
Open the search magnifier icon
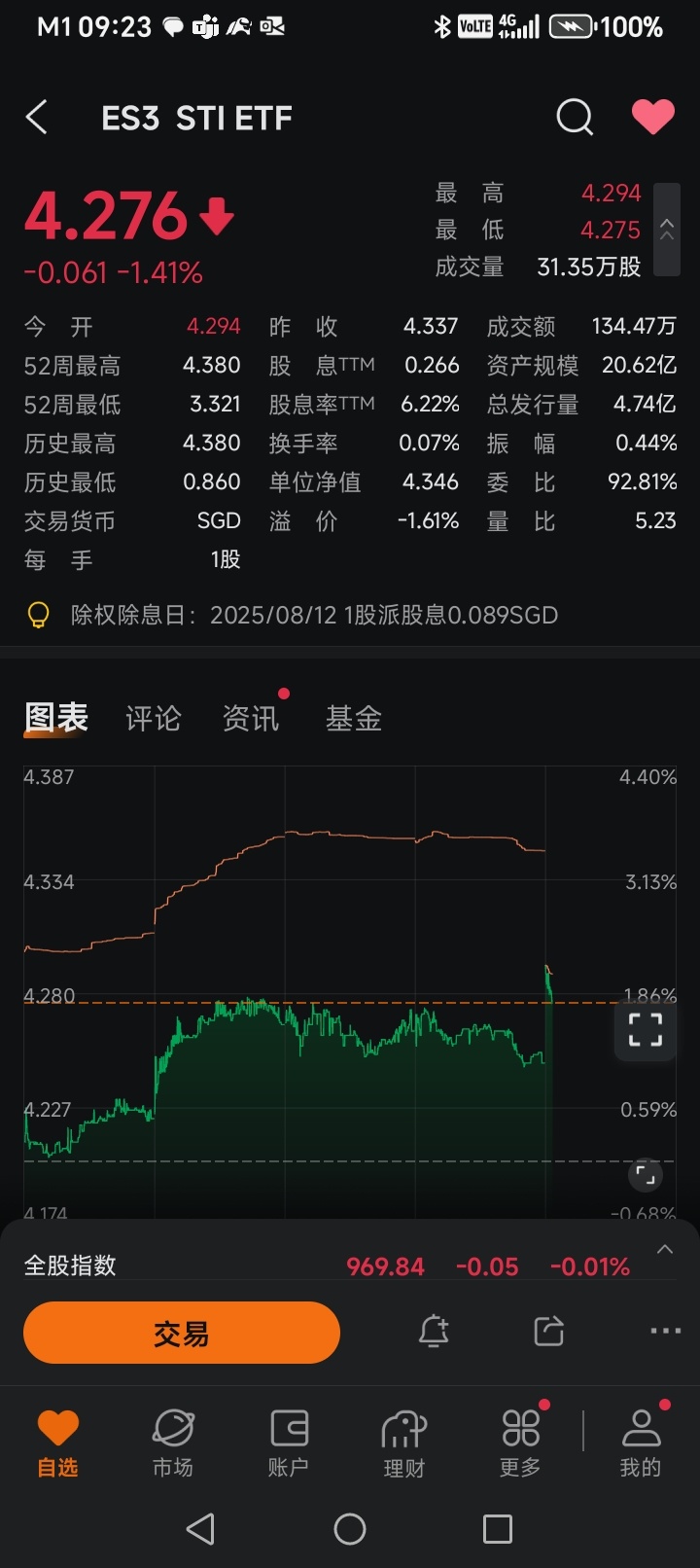pos(575,118)
